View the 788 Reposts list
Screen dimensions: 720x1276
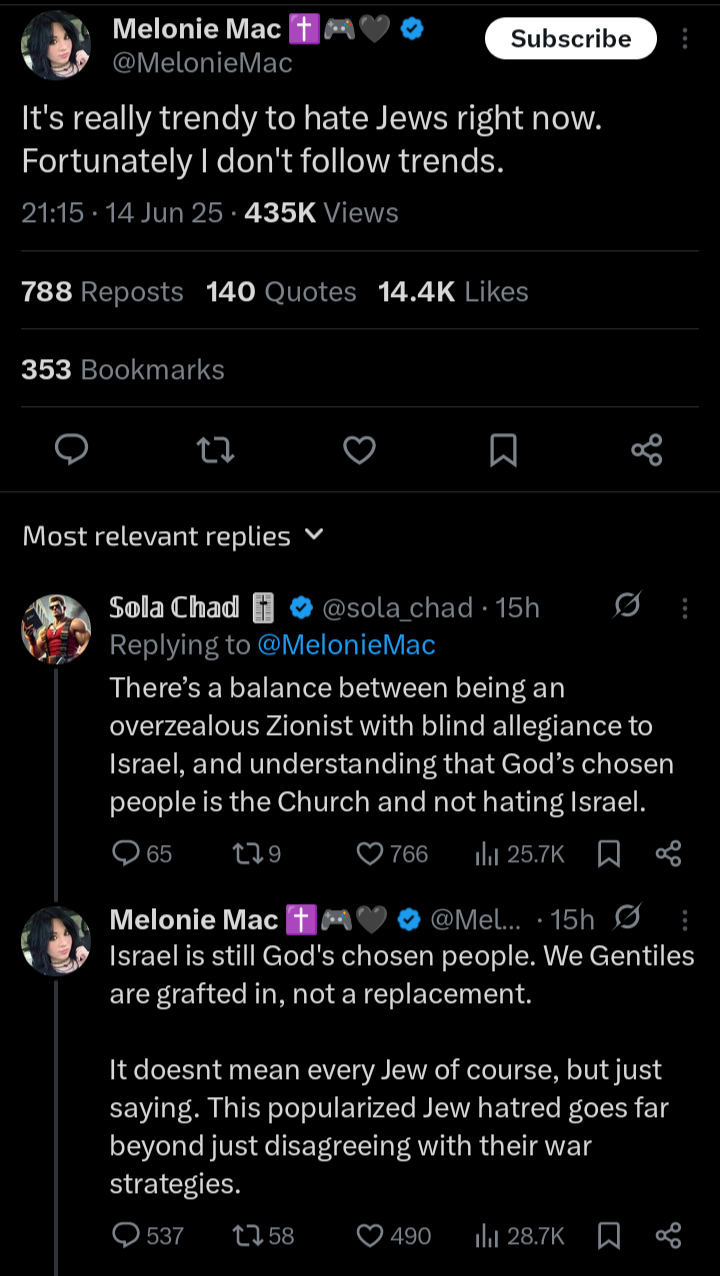pyautogui.click(x=102, y=292)
